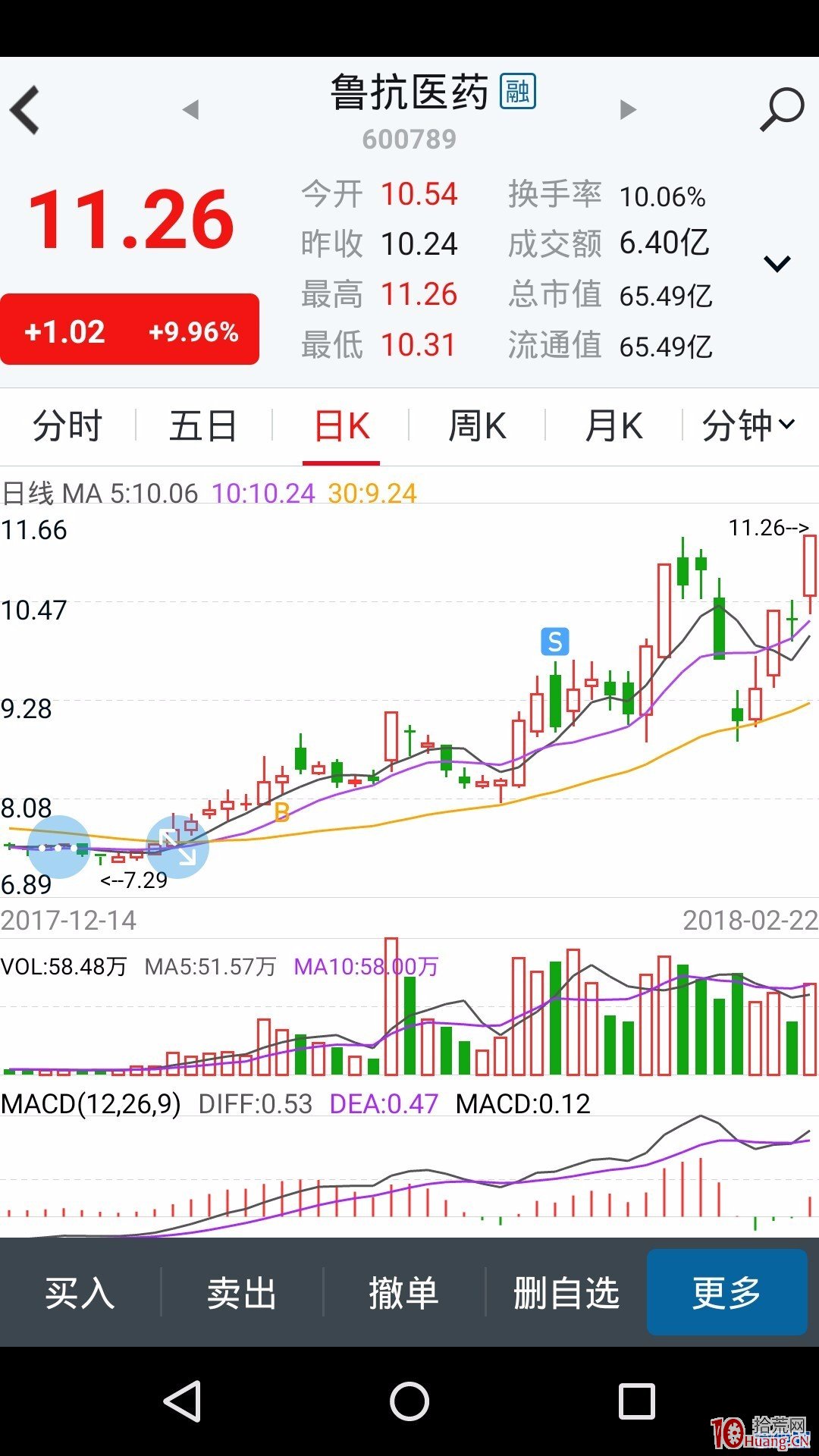This screenshot has height=1456, width=819.
Task: Click the S sell marker on the chart
Action: [x=556, y=642]
